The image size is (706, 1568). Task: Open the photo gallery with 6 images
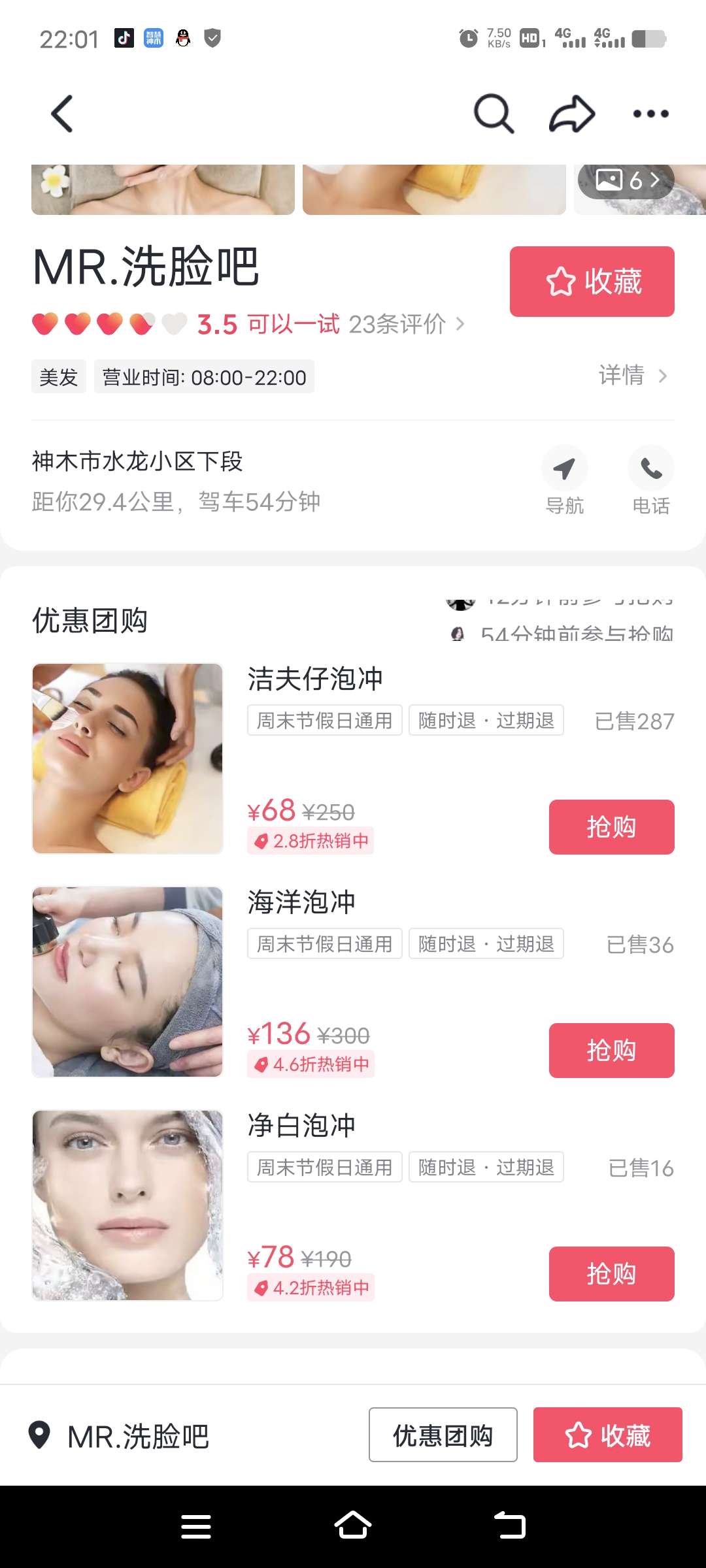pyautogui.click(x=626, y=180)
